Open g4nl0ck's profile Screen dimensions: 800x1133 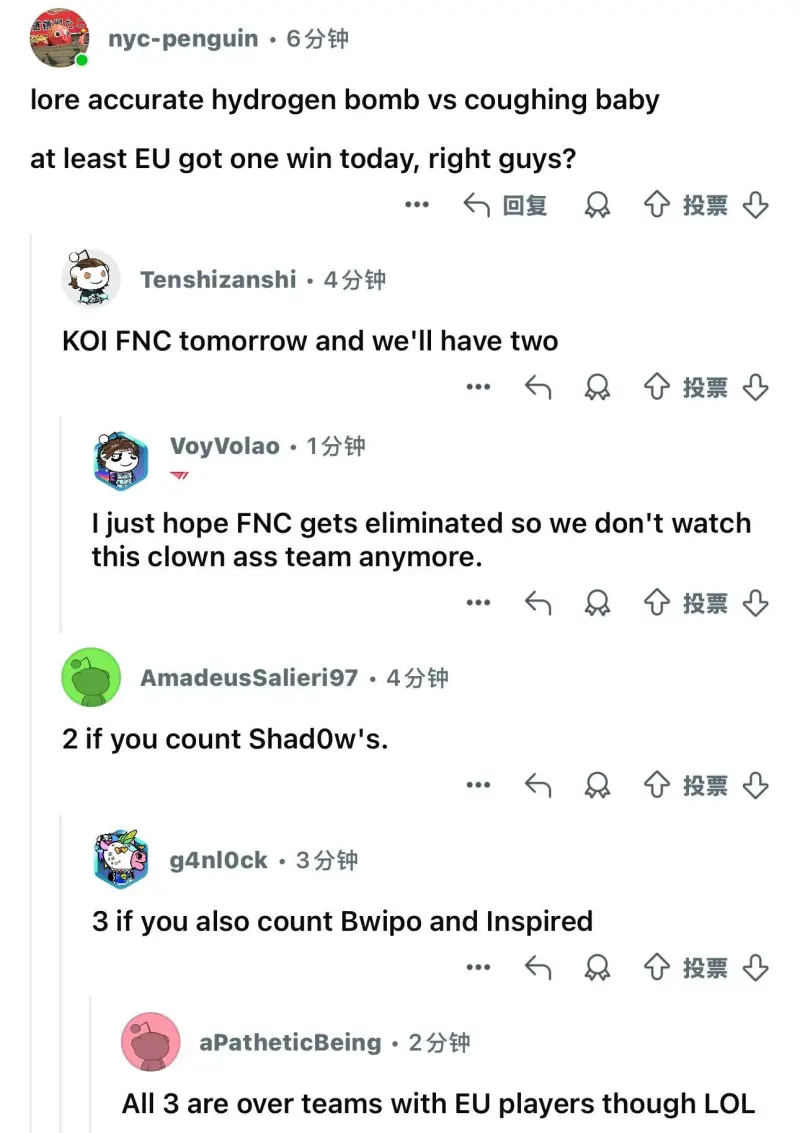coord(219,860)
